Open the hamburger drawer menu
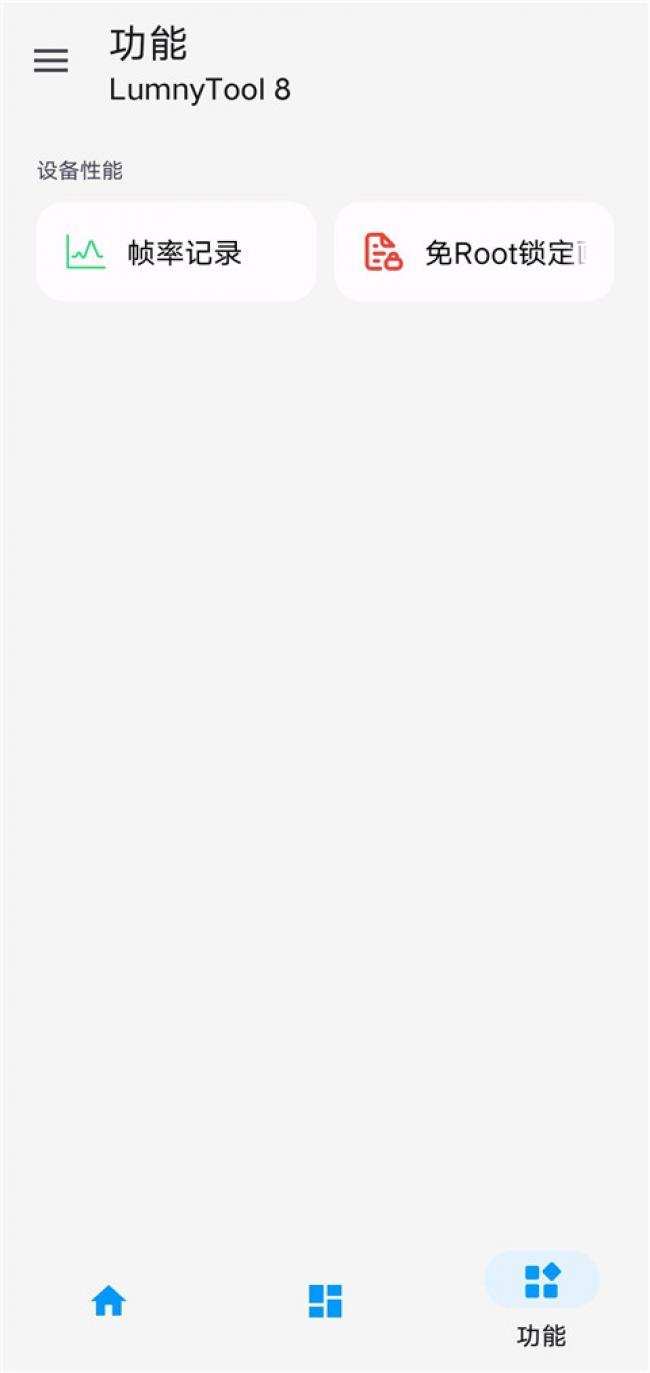The height and width of the screenshot is (1373, 650). point(51,61)
